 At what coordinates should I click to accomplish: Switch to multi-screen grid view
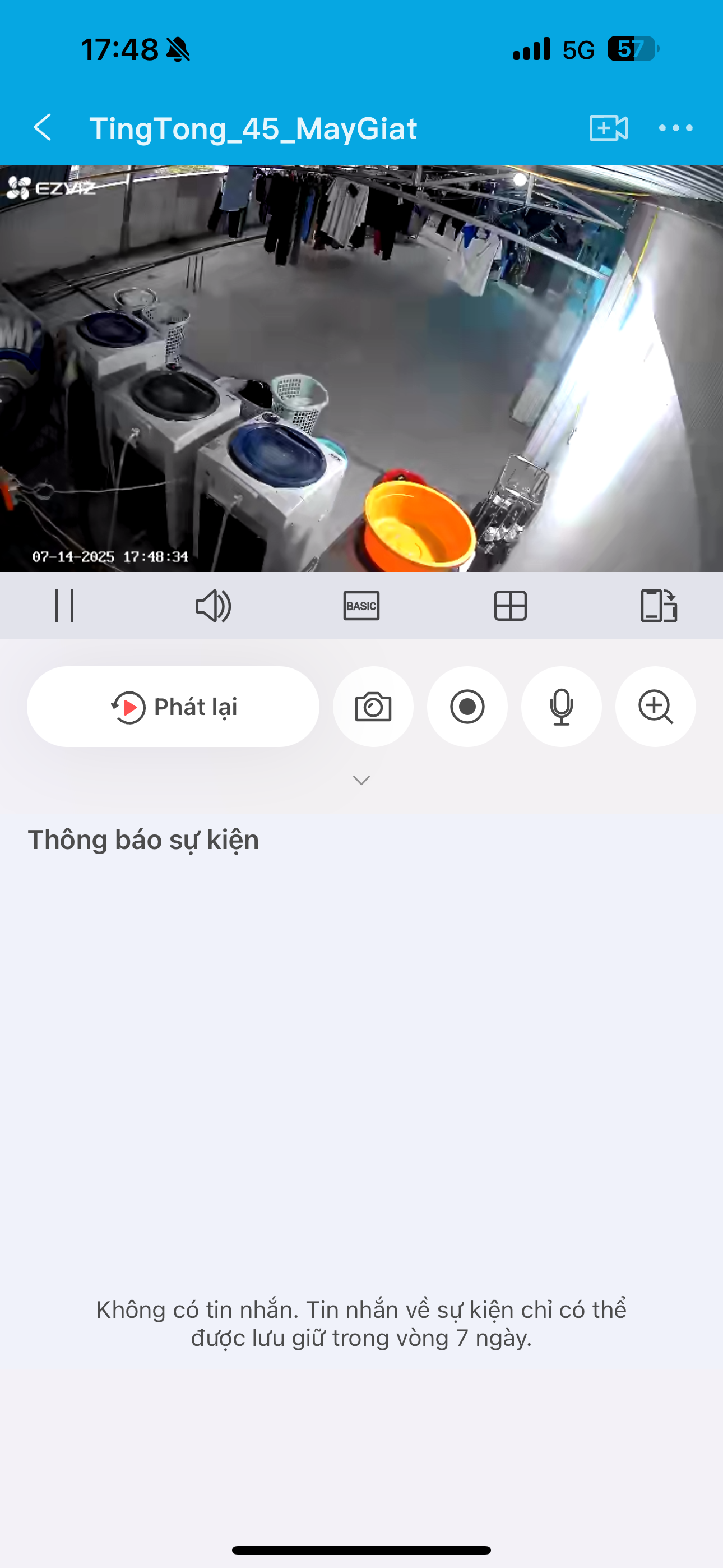tap(510, 606)
